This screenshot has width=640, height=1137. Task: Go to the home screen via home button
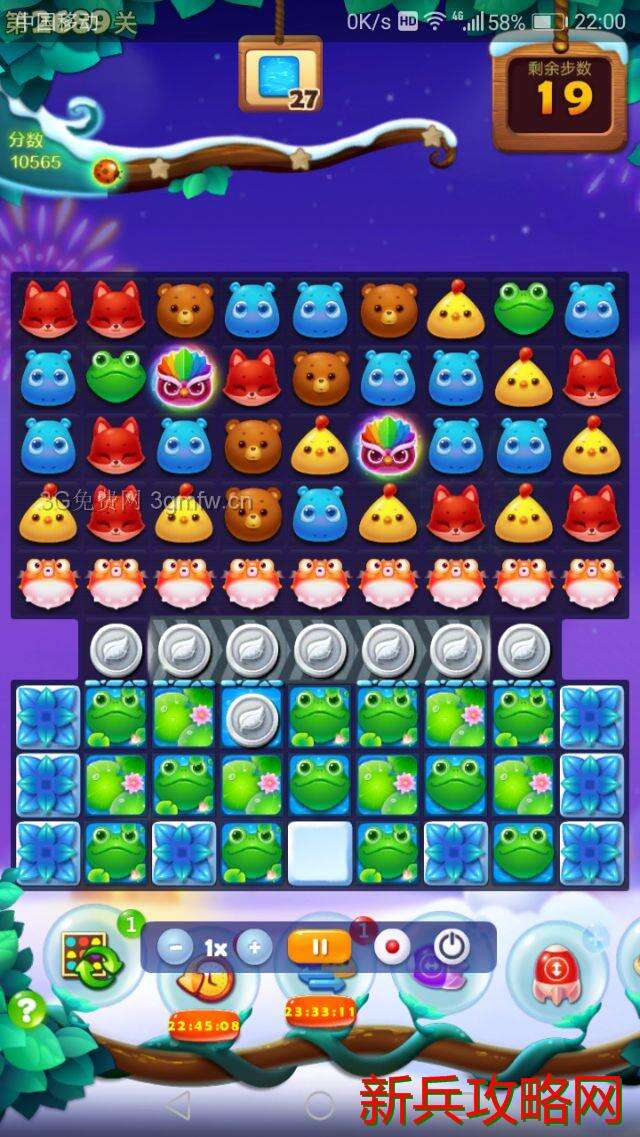click(x=320, y=1105)
